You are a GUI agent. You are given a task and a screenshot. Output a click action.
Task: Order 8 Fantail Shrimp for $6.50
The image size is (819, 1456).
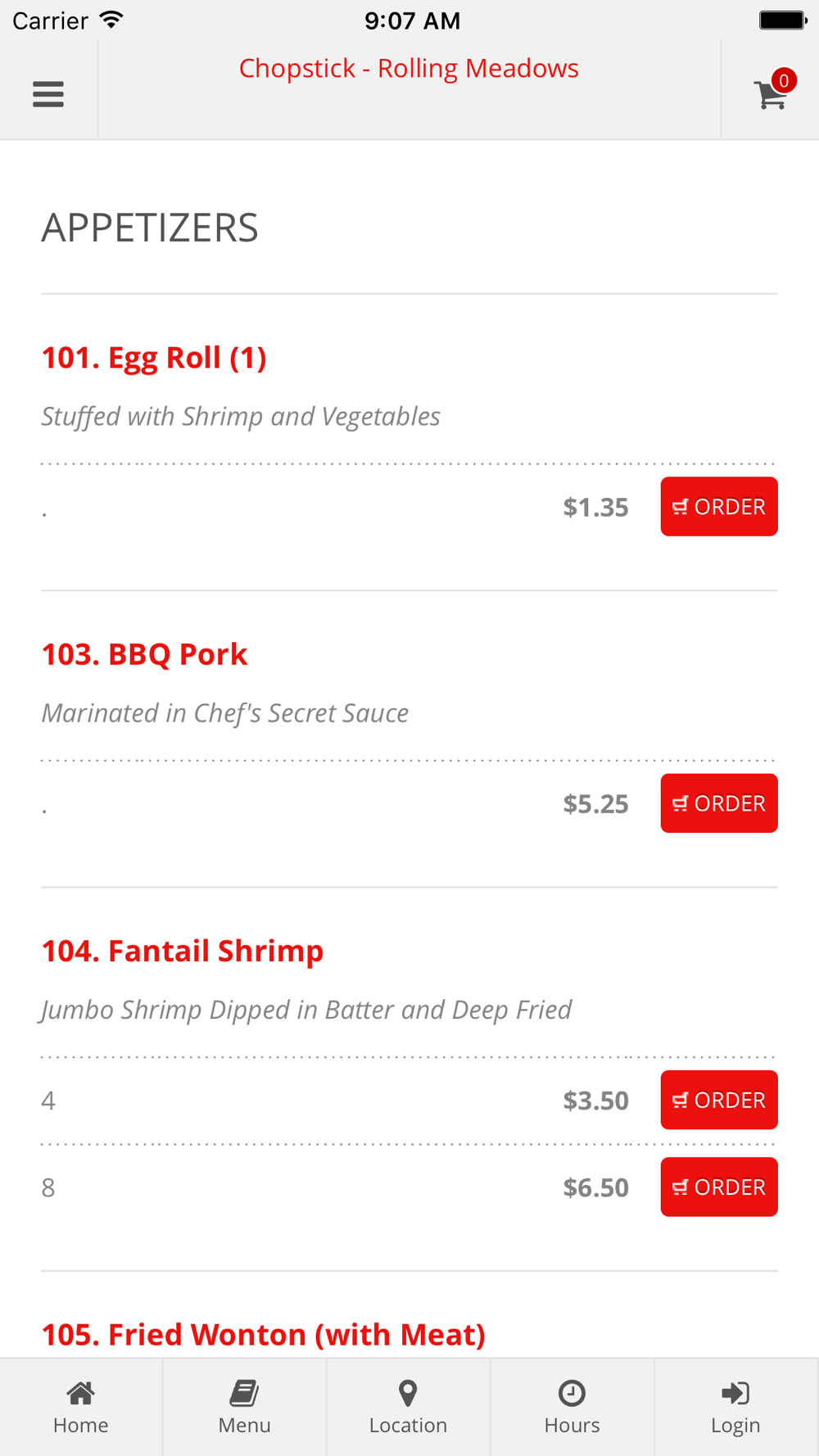point(719,1187)
